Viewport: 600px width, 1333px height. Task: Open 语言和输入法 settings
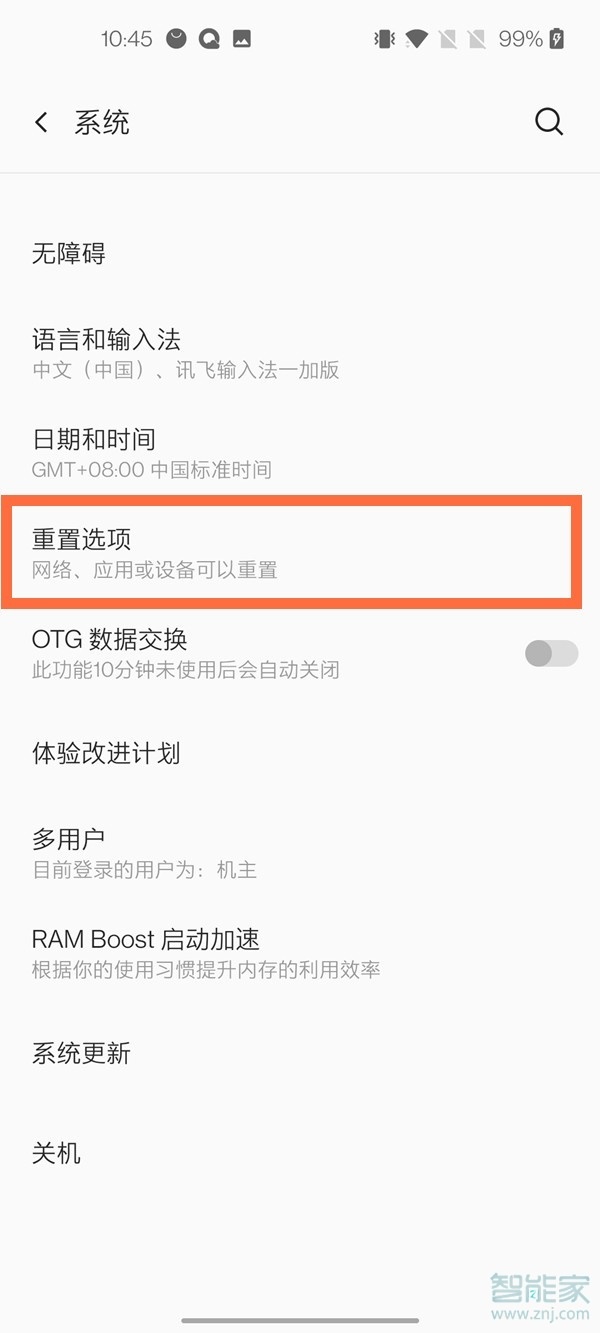point(300,354)
